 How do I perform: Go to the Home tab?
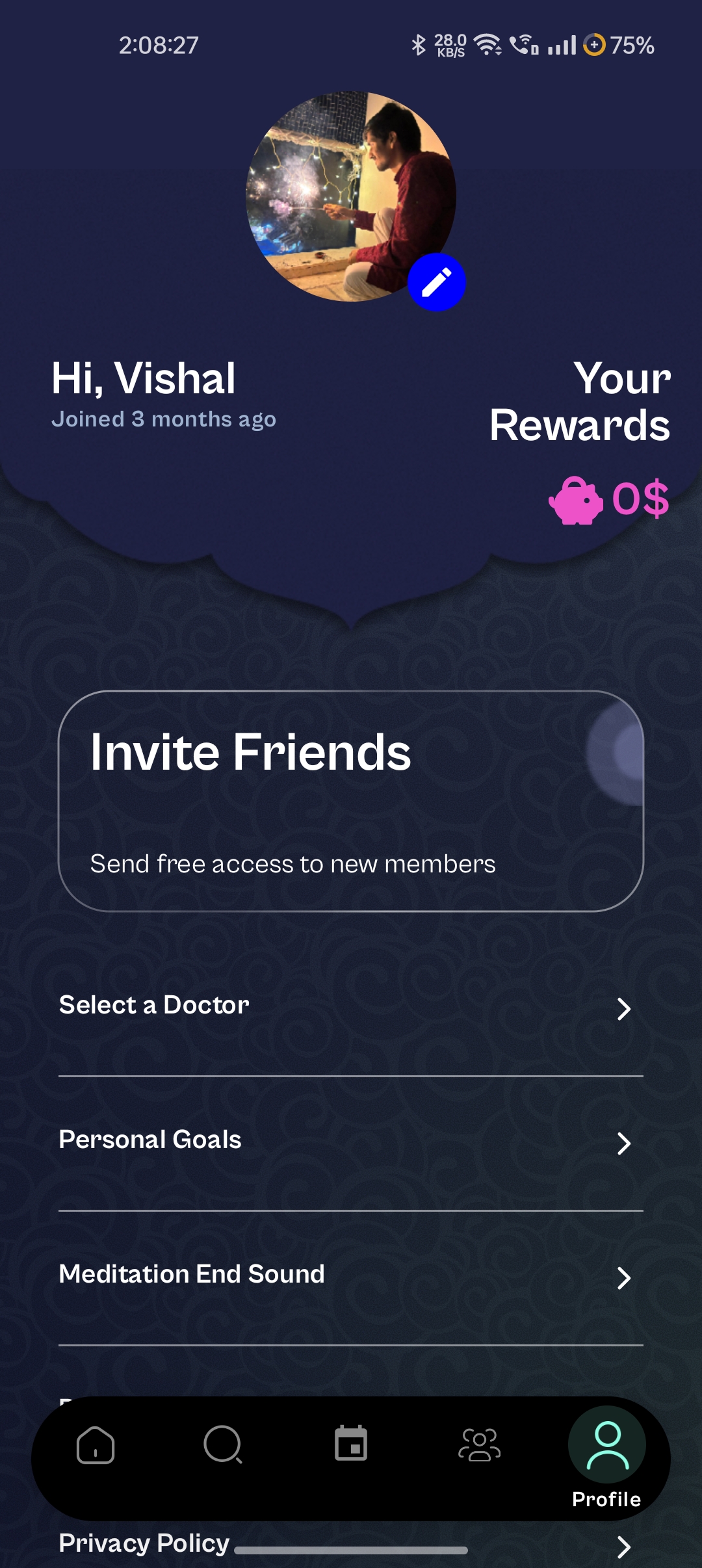(96, 1445)
